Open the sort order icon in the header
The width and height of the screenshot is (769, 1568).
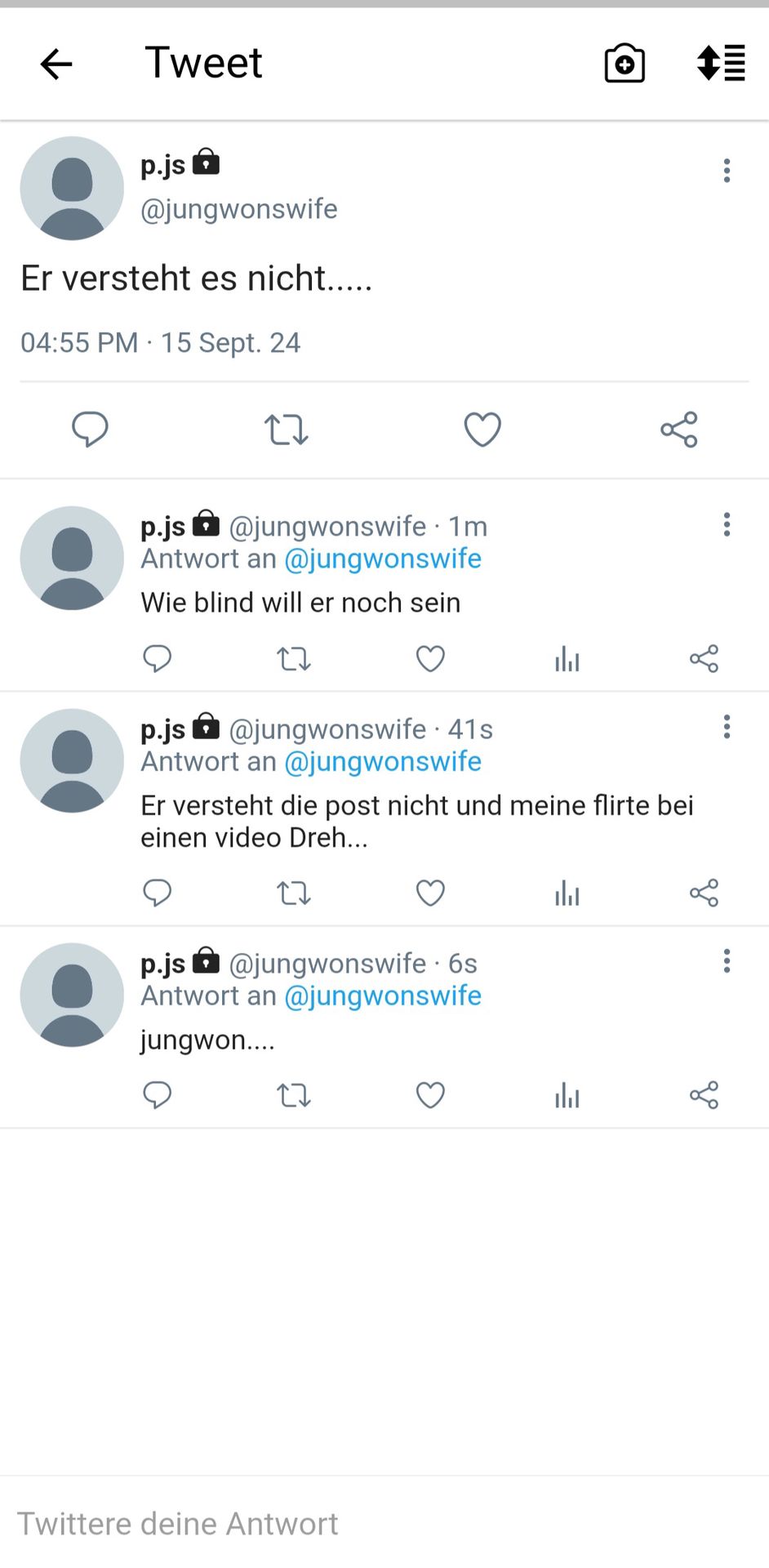point(721,63)
